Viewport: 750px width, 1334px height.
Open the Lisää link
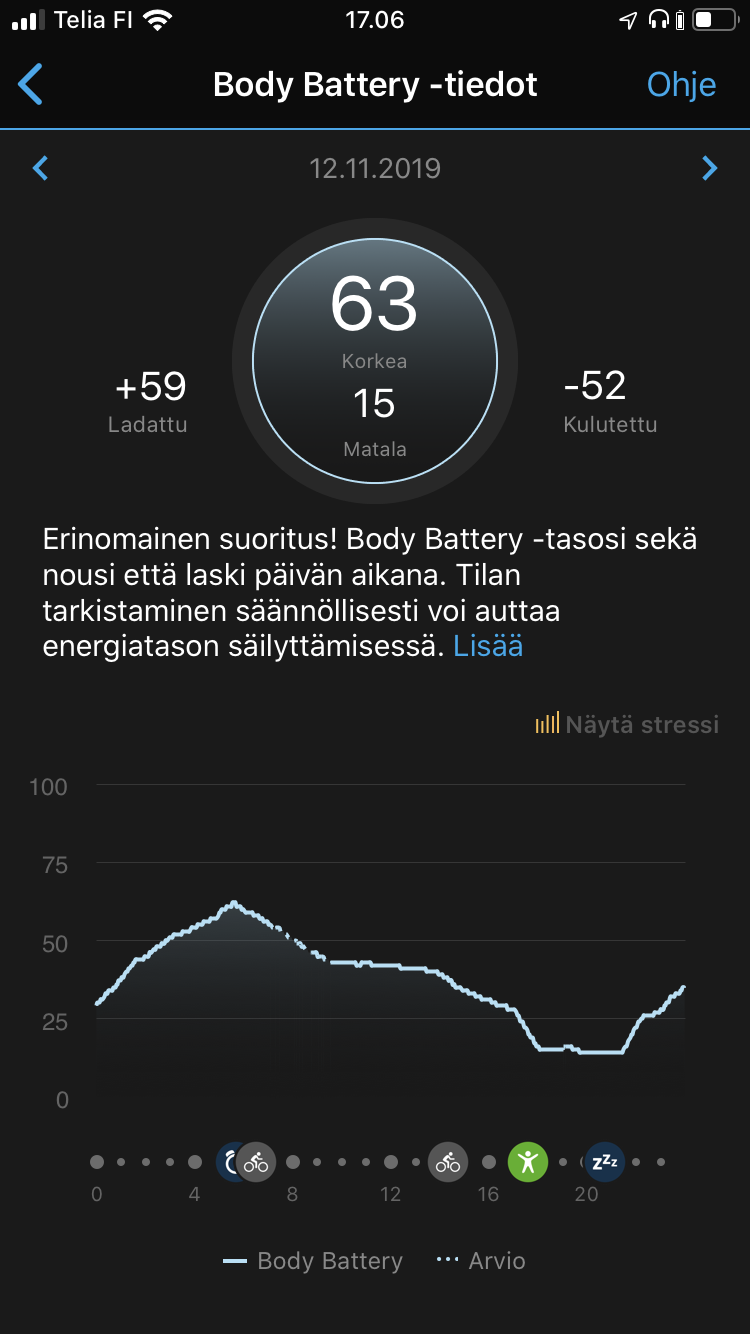click(488, 646)
